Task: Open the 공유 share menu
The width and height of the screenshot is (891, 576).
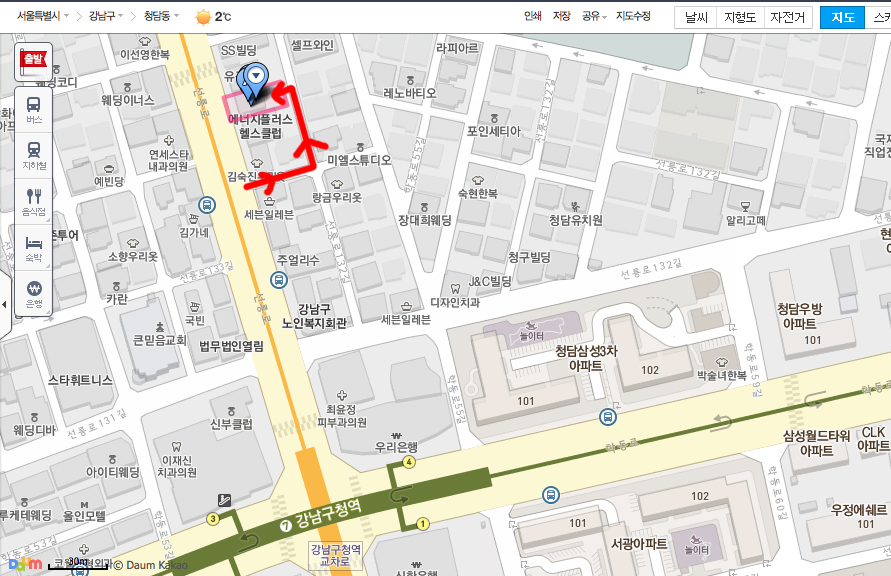Action: pyautogui.click(x=593, y=16)
